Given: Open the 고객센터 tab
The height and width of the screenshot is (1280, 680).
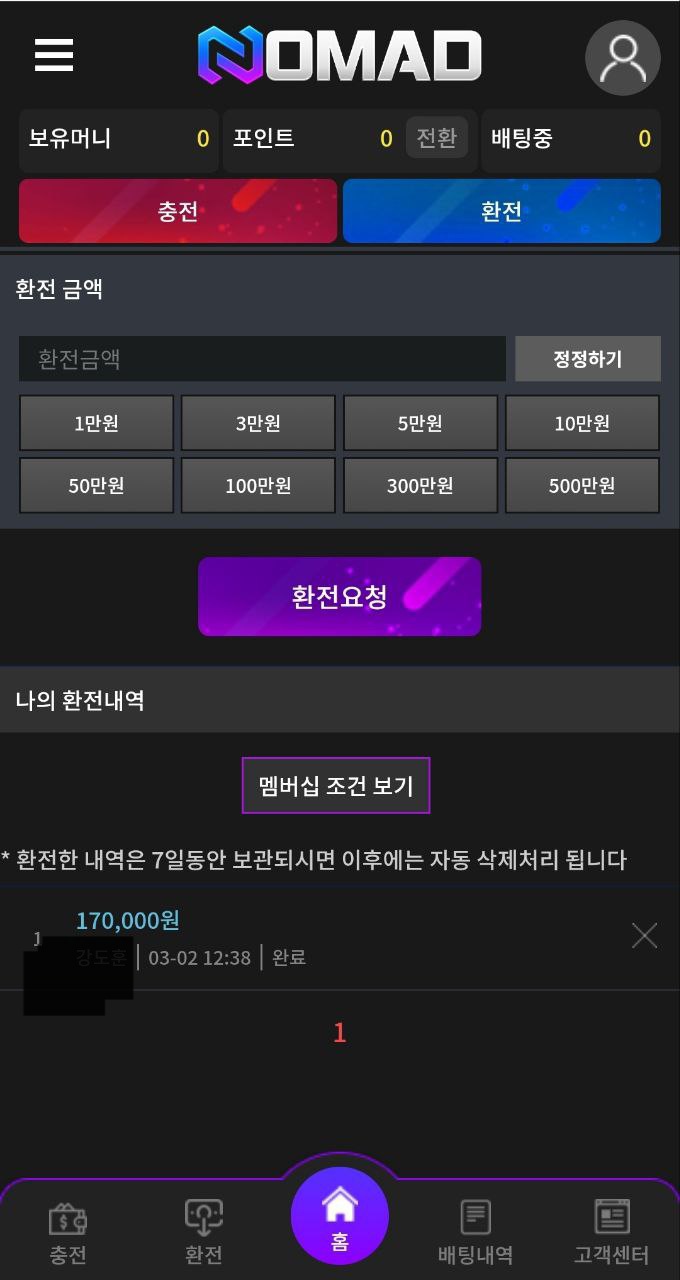Looking at the screenshot, I should pos(611,1232).
